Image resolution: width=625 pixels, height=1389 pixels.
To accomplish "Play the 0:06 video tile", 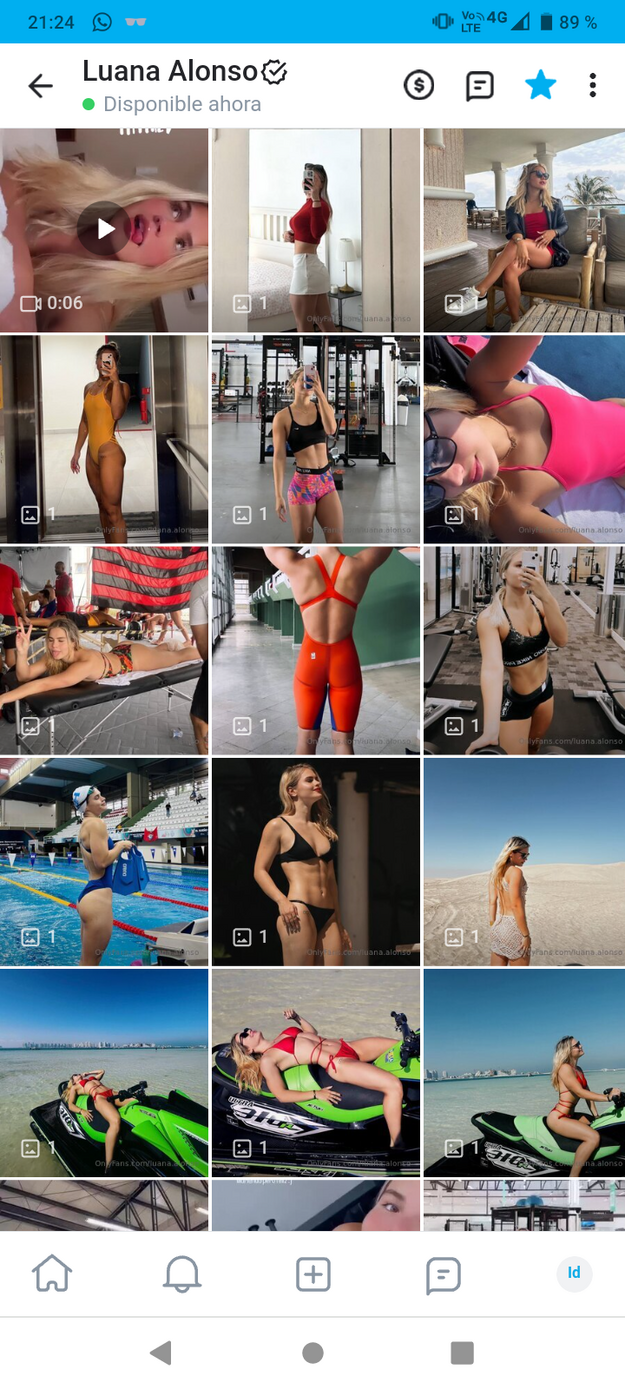I will [104, 230].
